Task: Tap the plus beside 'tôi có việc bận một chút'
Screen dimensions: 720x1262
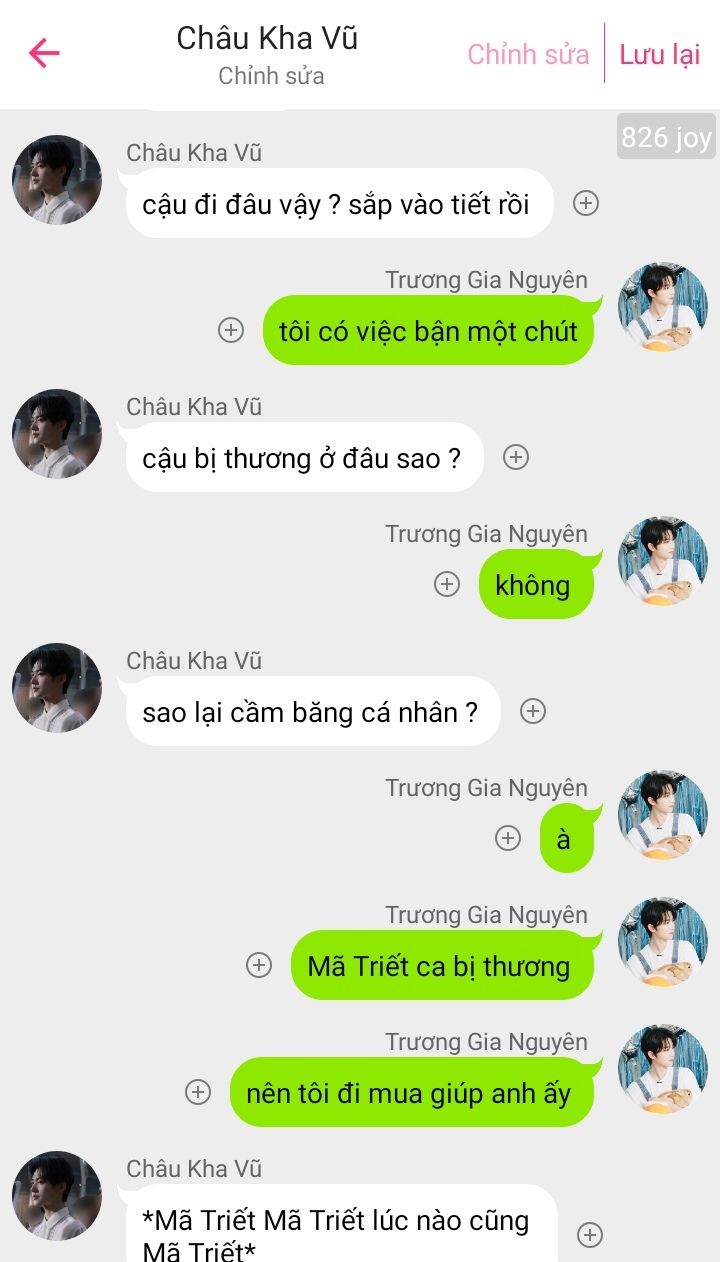Action: (x=231, y=330)
